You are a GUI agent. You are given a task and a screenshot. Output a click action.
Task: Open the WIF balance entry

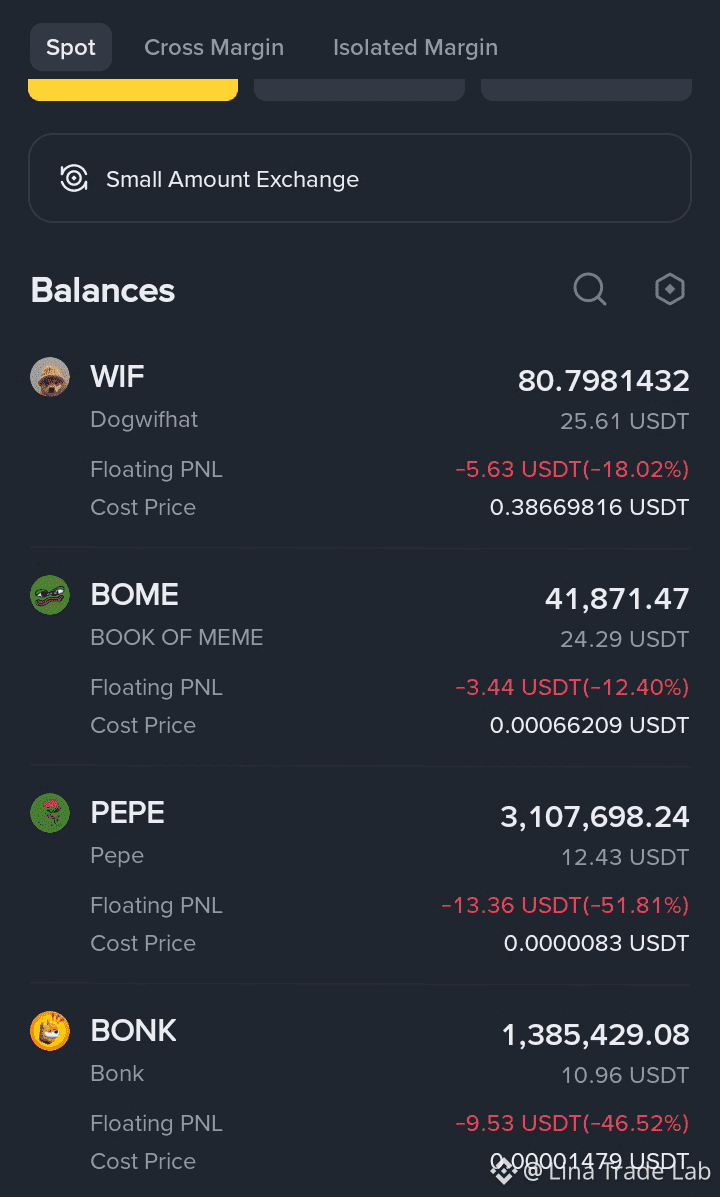point(360,440)
